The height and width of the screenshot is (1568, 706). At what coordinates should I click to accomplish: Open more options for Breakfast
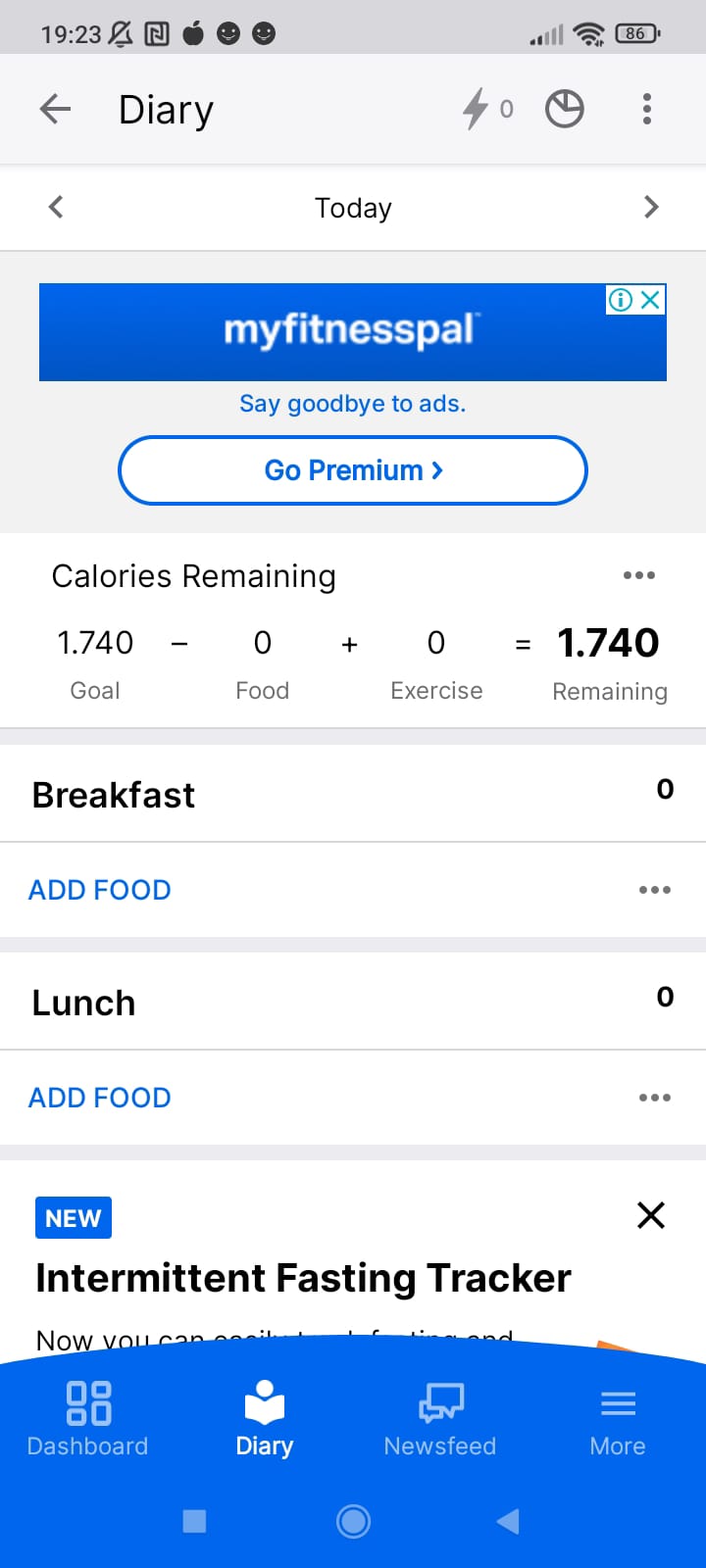click(654, 890)
